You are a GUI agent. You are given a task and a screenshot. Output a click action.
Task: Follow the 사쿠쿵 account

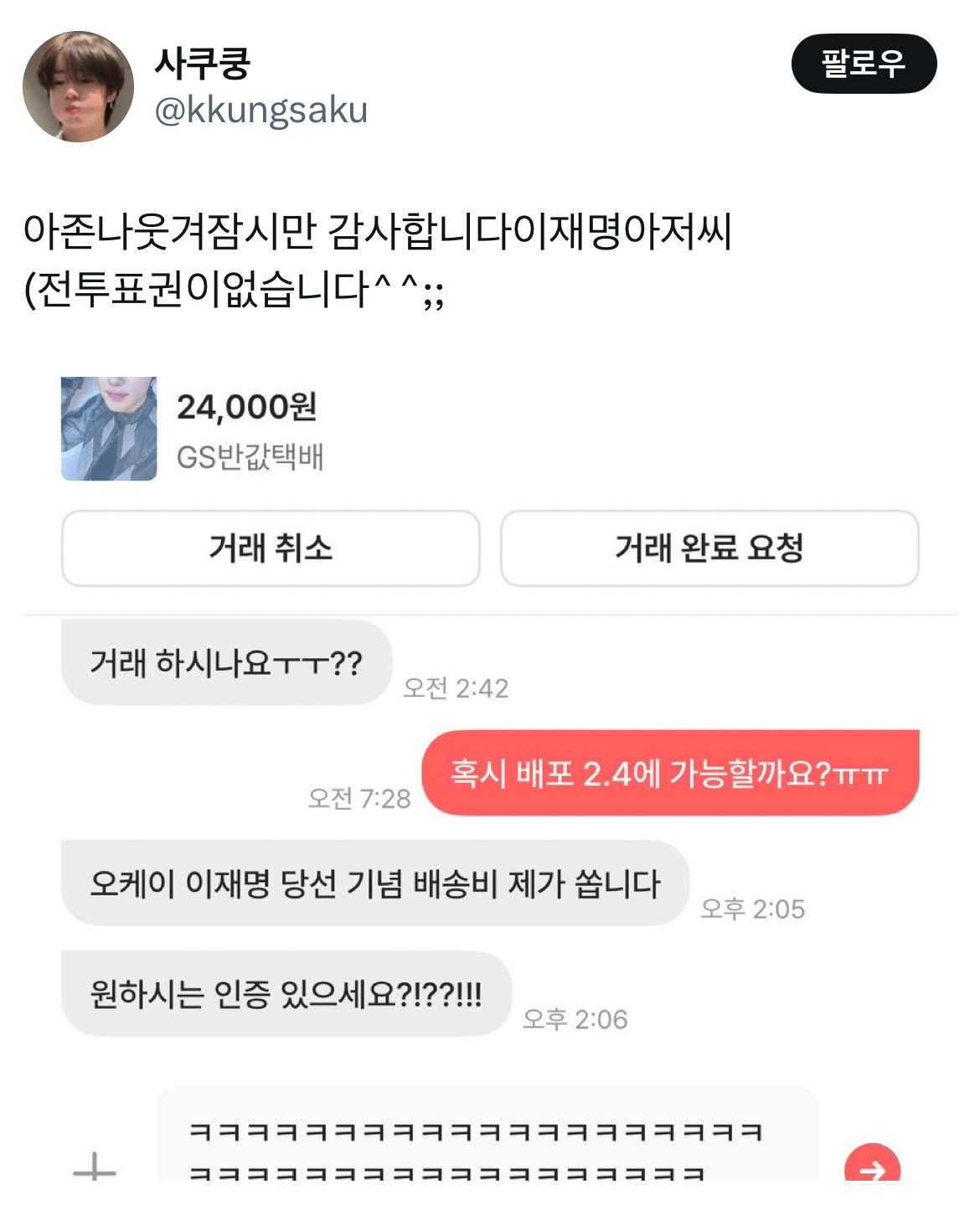(x=863, y=64)
